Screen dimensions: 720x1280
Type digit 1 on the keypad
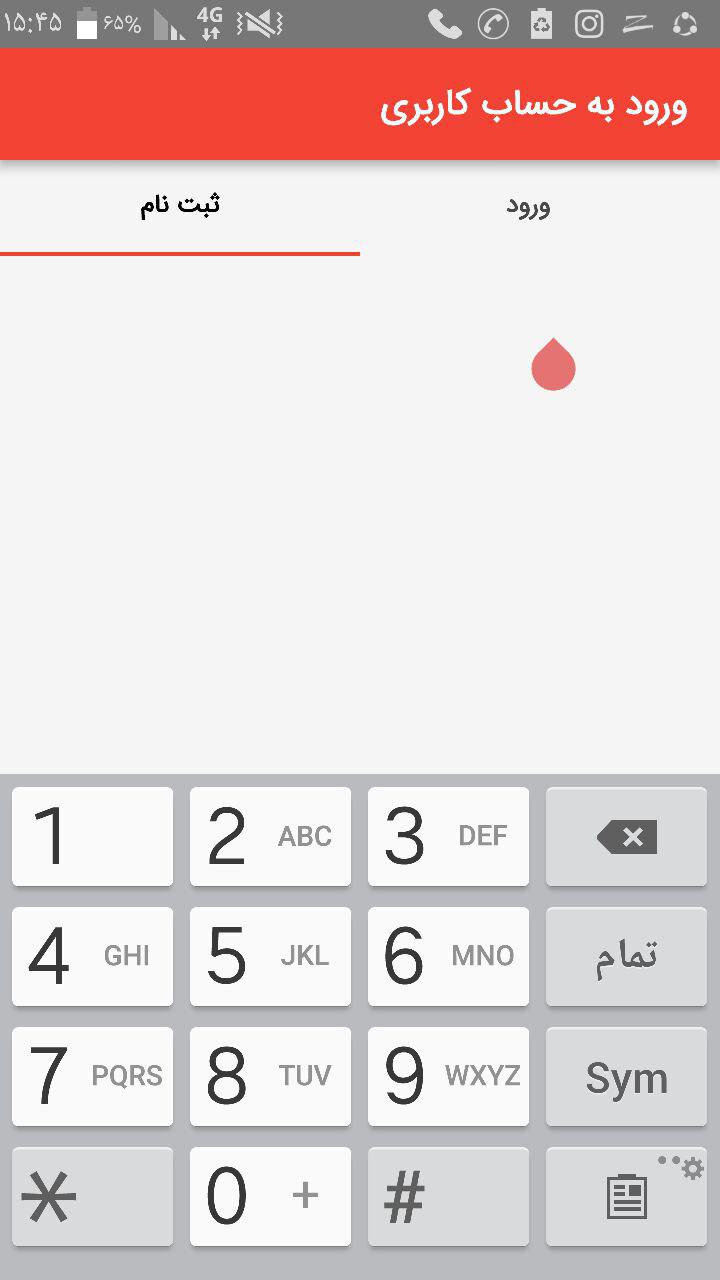pos(92,836)
